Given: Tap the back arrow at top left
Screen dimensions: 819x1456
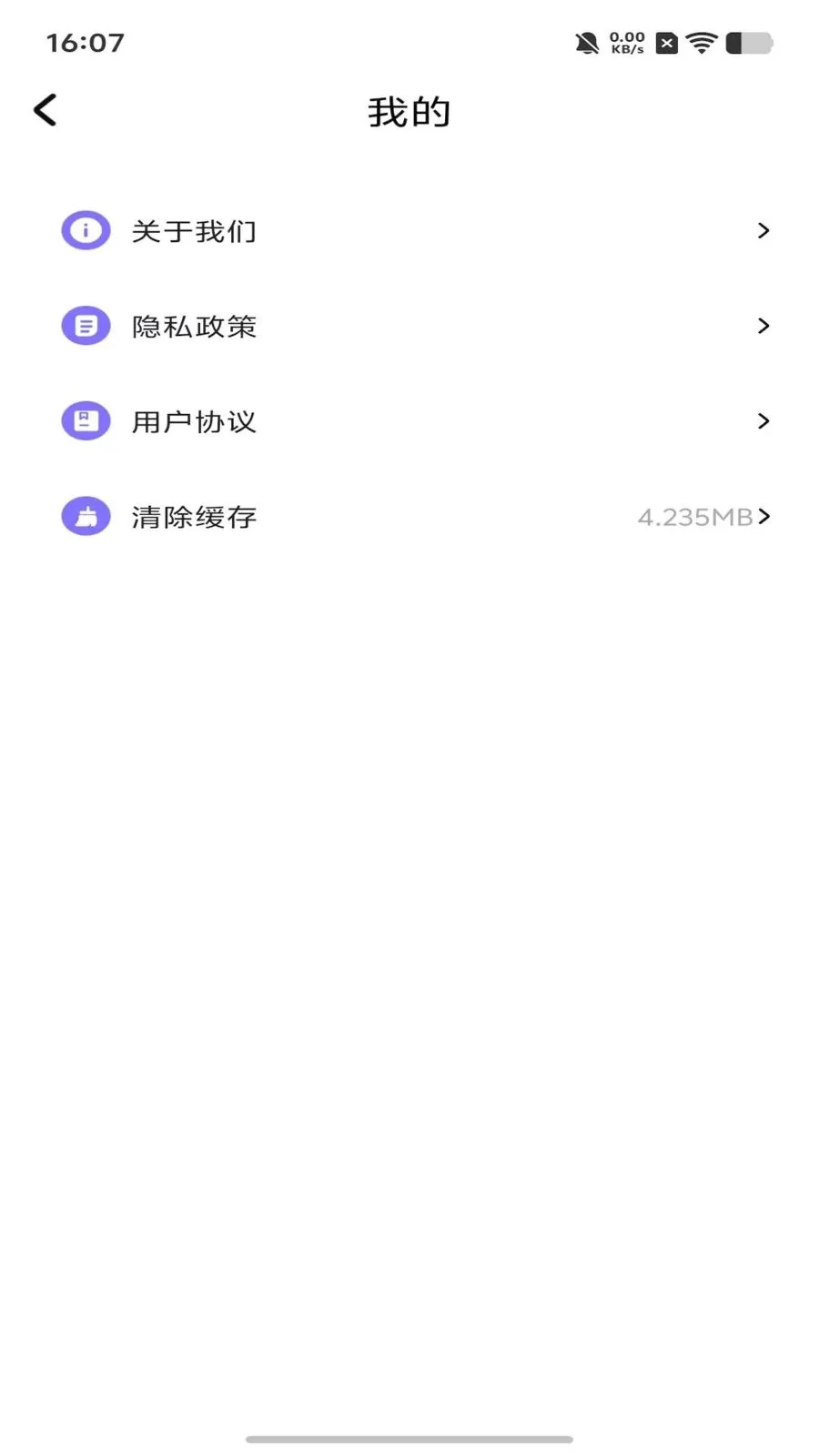Looking at the screenshot, I should (x=45, y=109).
